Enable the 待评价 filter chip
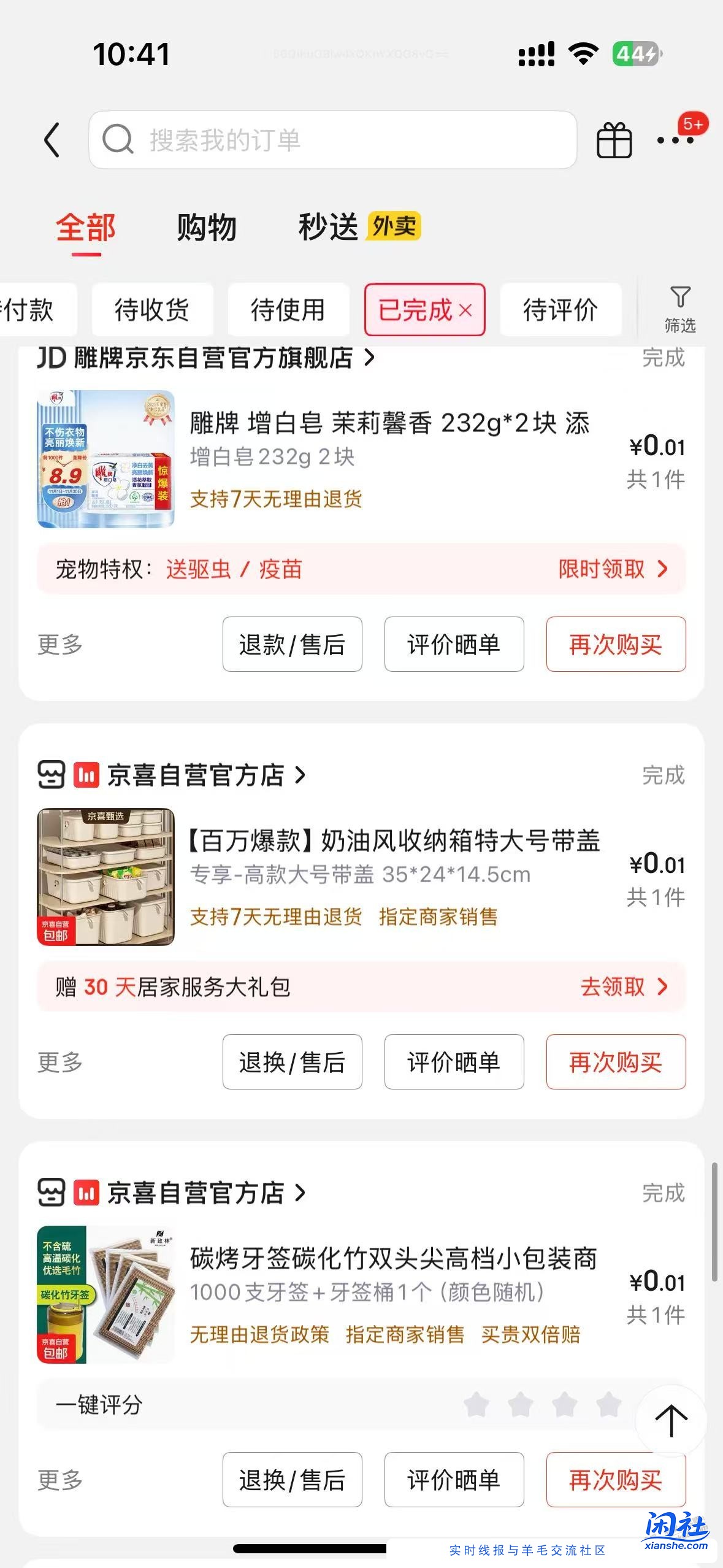 561,310
